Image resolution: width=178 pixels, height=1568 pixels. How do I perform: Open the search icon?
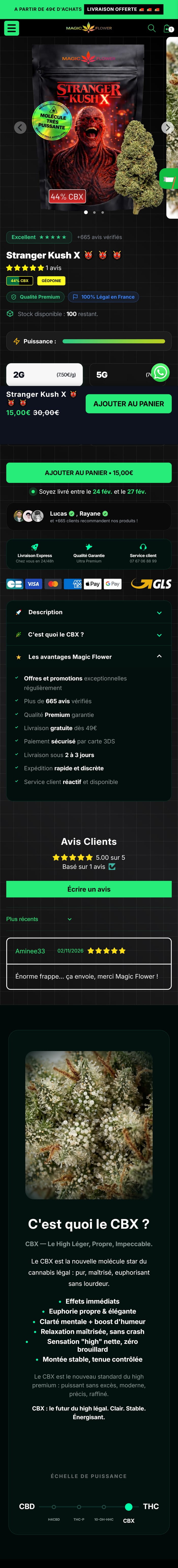151,28
